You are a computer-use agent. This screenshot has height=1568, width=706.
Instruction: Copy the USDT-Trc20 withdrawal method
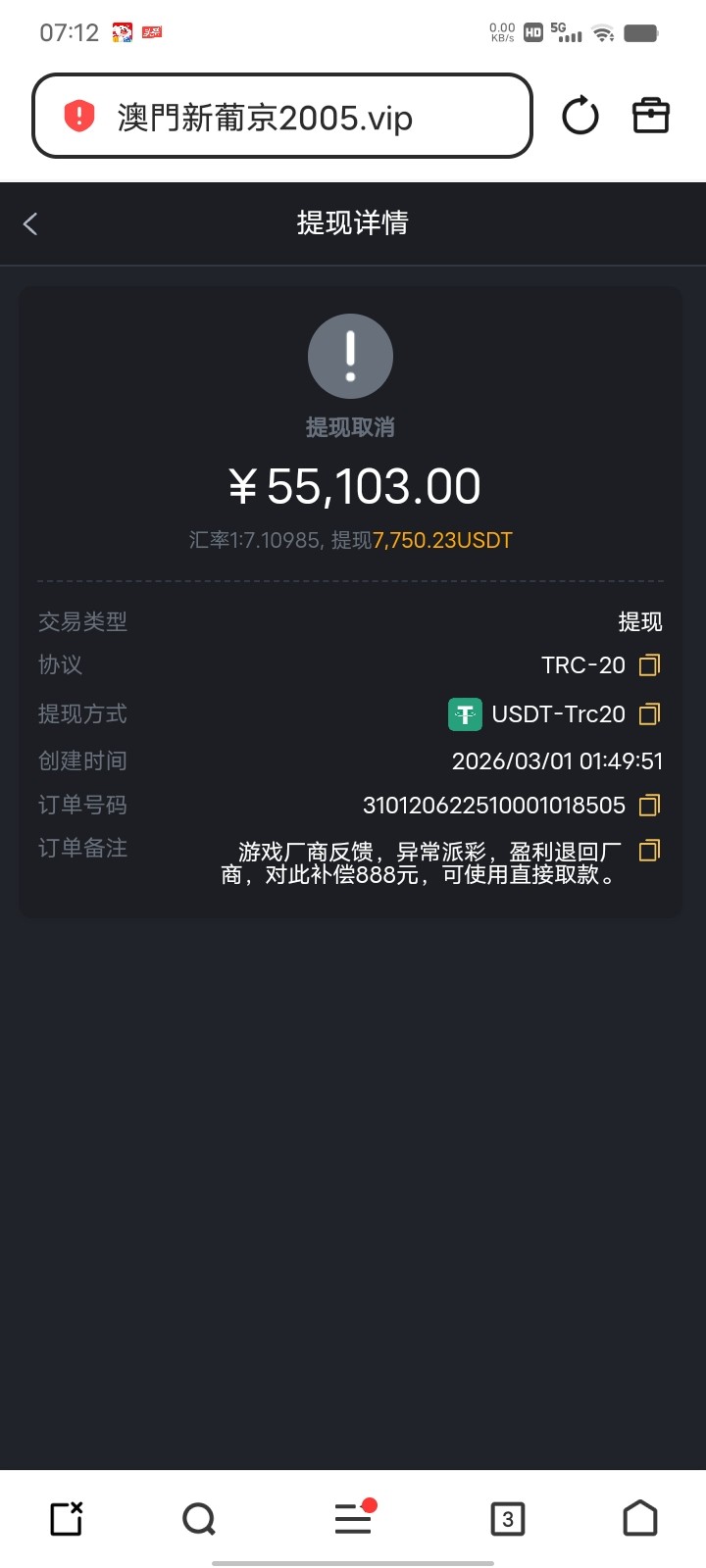click(649, 714)
